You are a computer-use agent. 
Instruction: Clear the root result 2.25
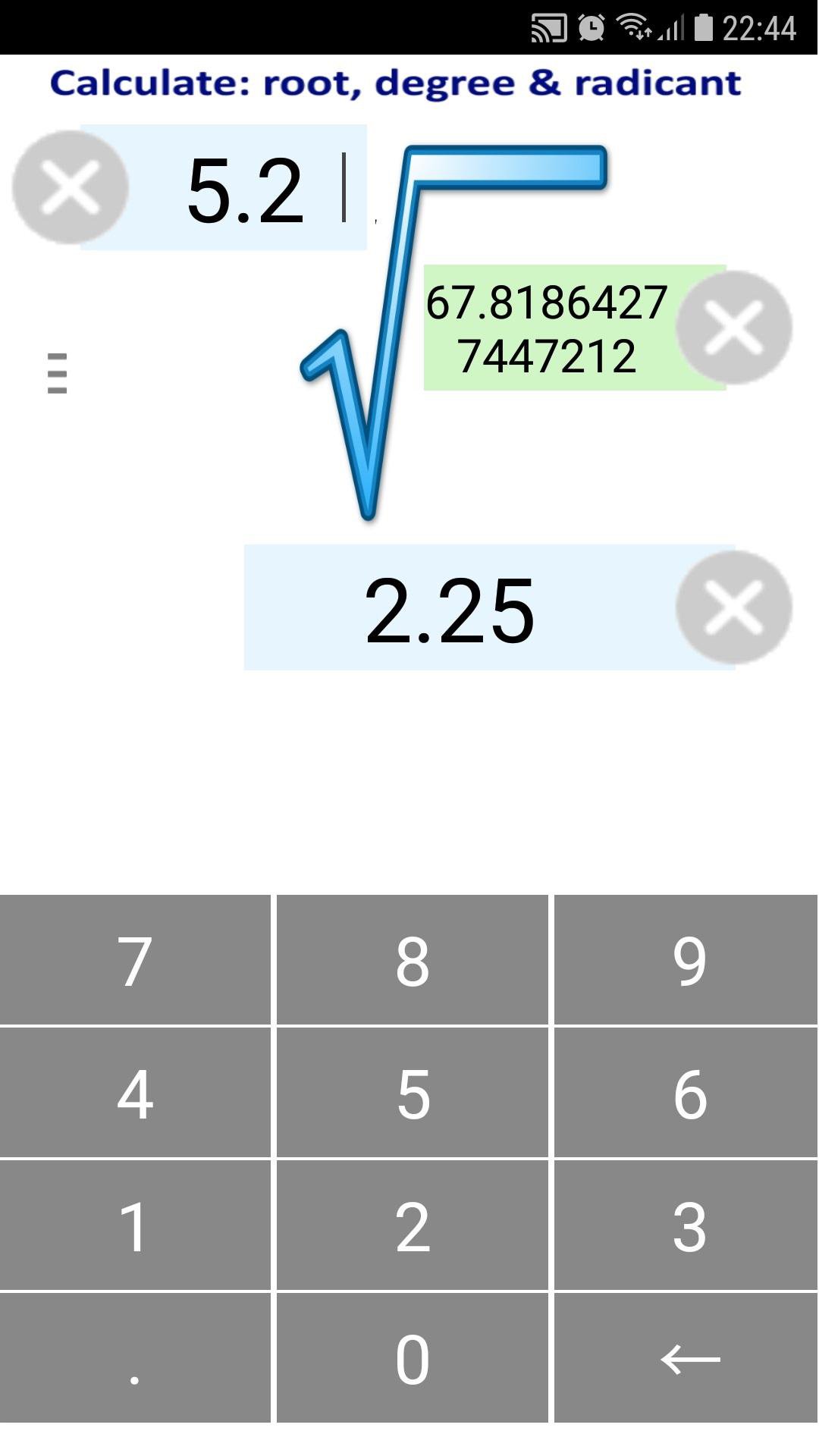(x=733, y=607)
